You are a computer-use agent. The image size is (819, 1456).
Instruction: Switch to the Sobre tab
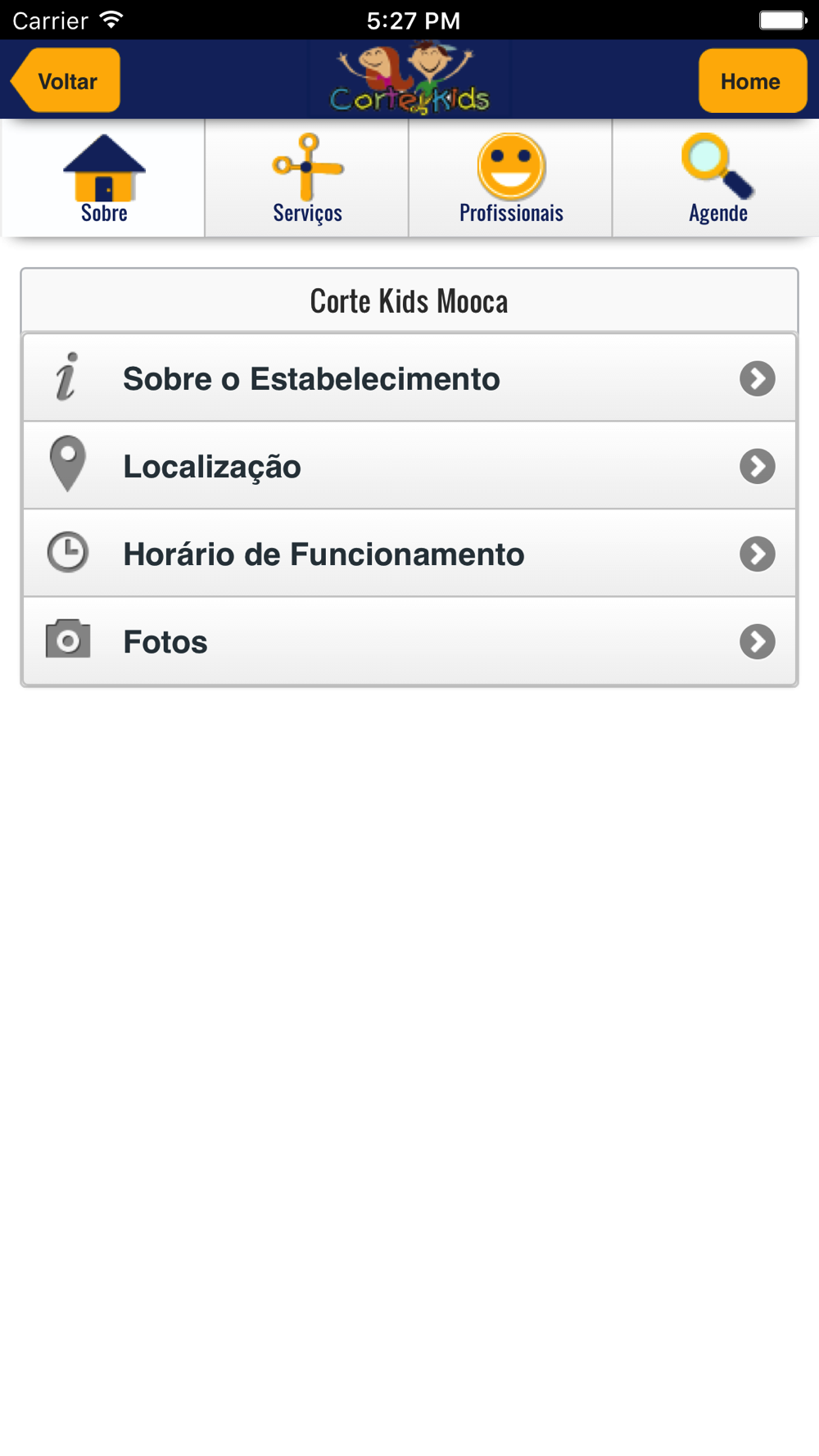tap(103, 179)
